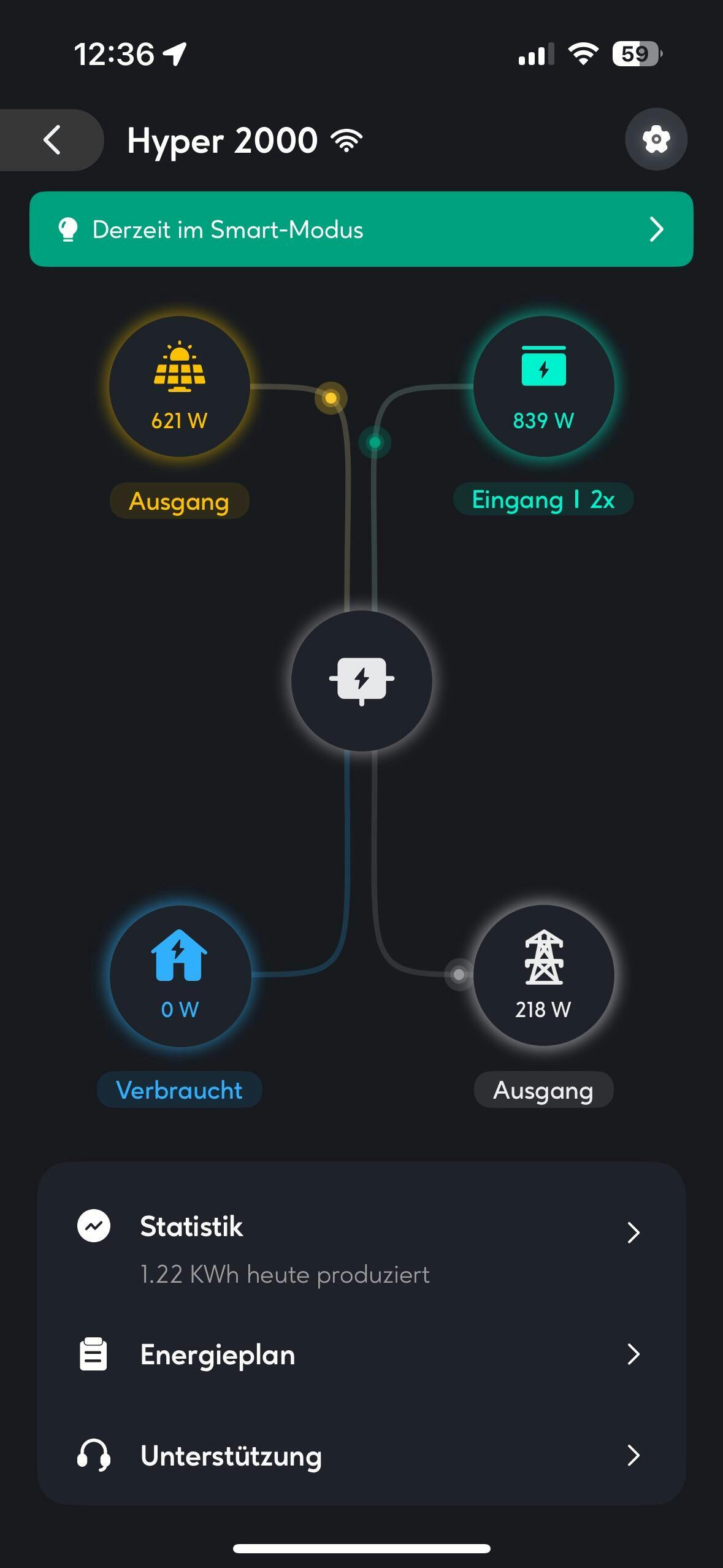Open the home consumption 0 W node

coord(180,975)
